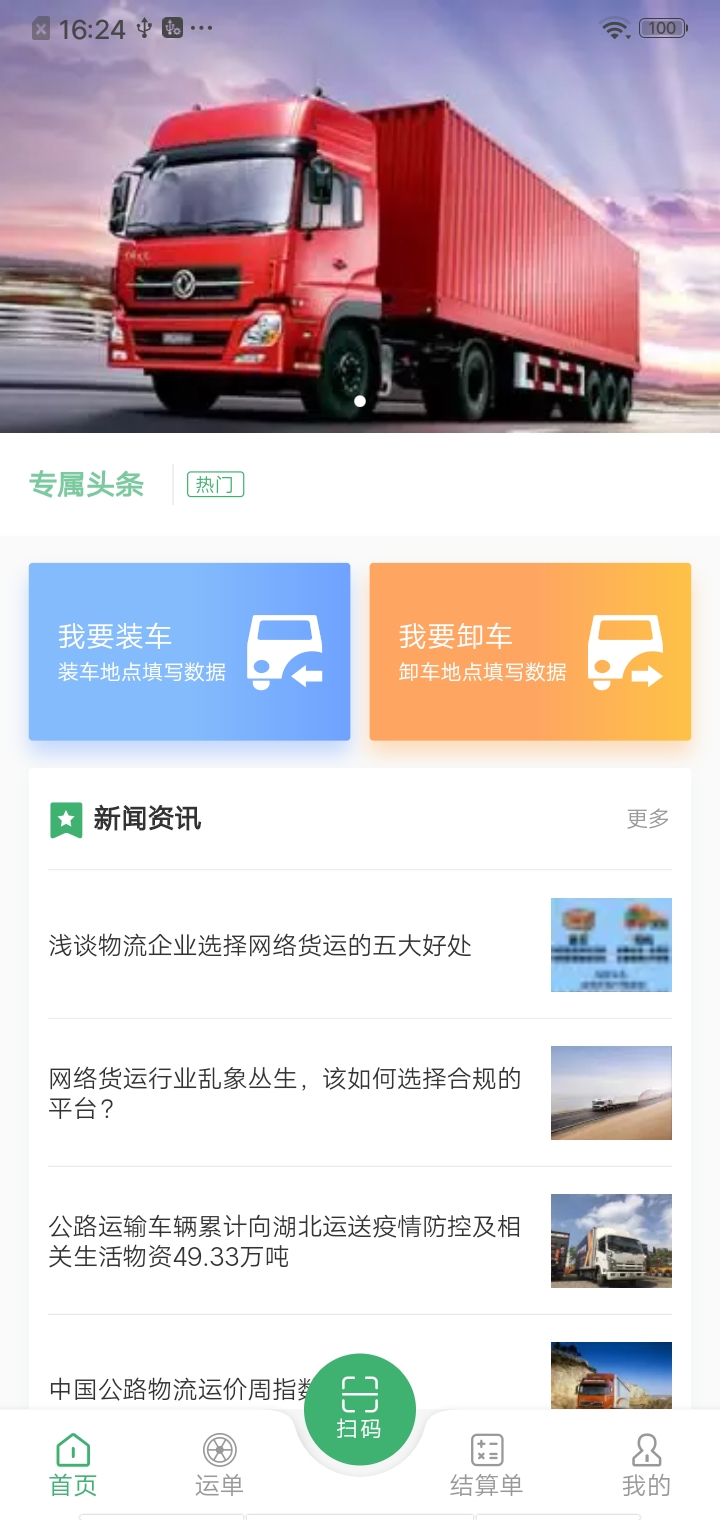Switch to the 运单 tab

click(218, 1460)
